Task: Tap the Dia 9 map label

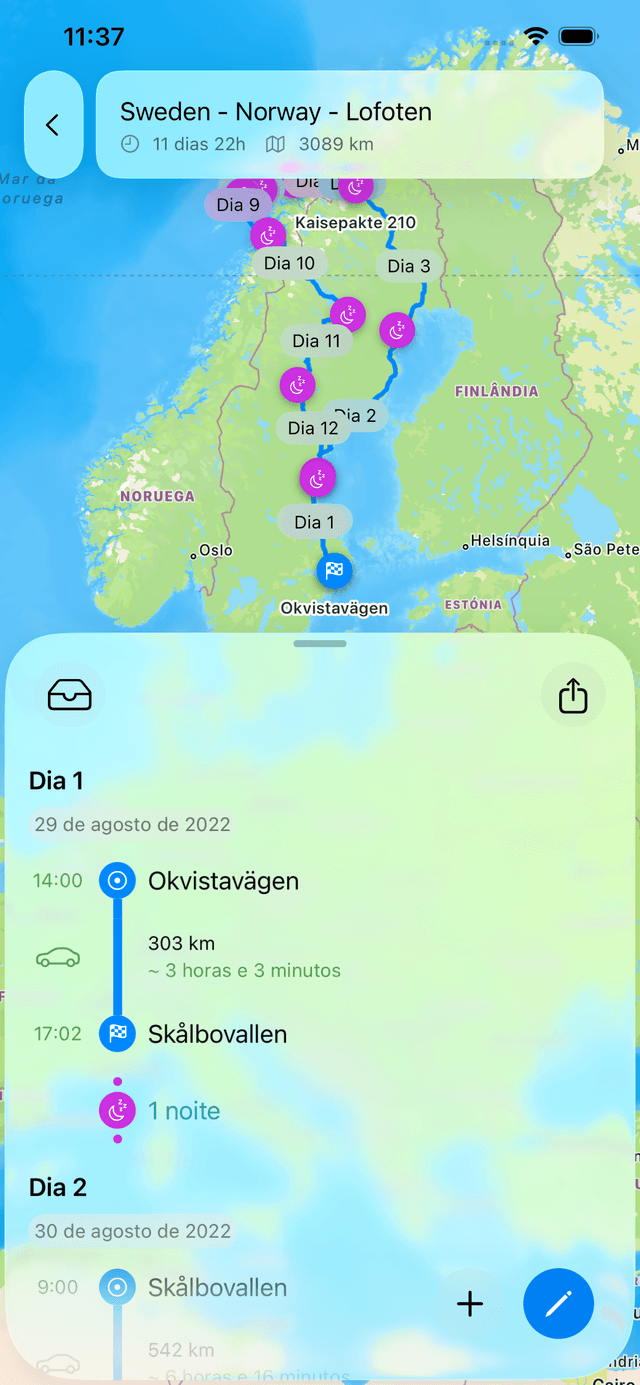Action: pos(238,205)
